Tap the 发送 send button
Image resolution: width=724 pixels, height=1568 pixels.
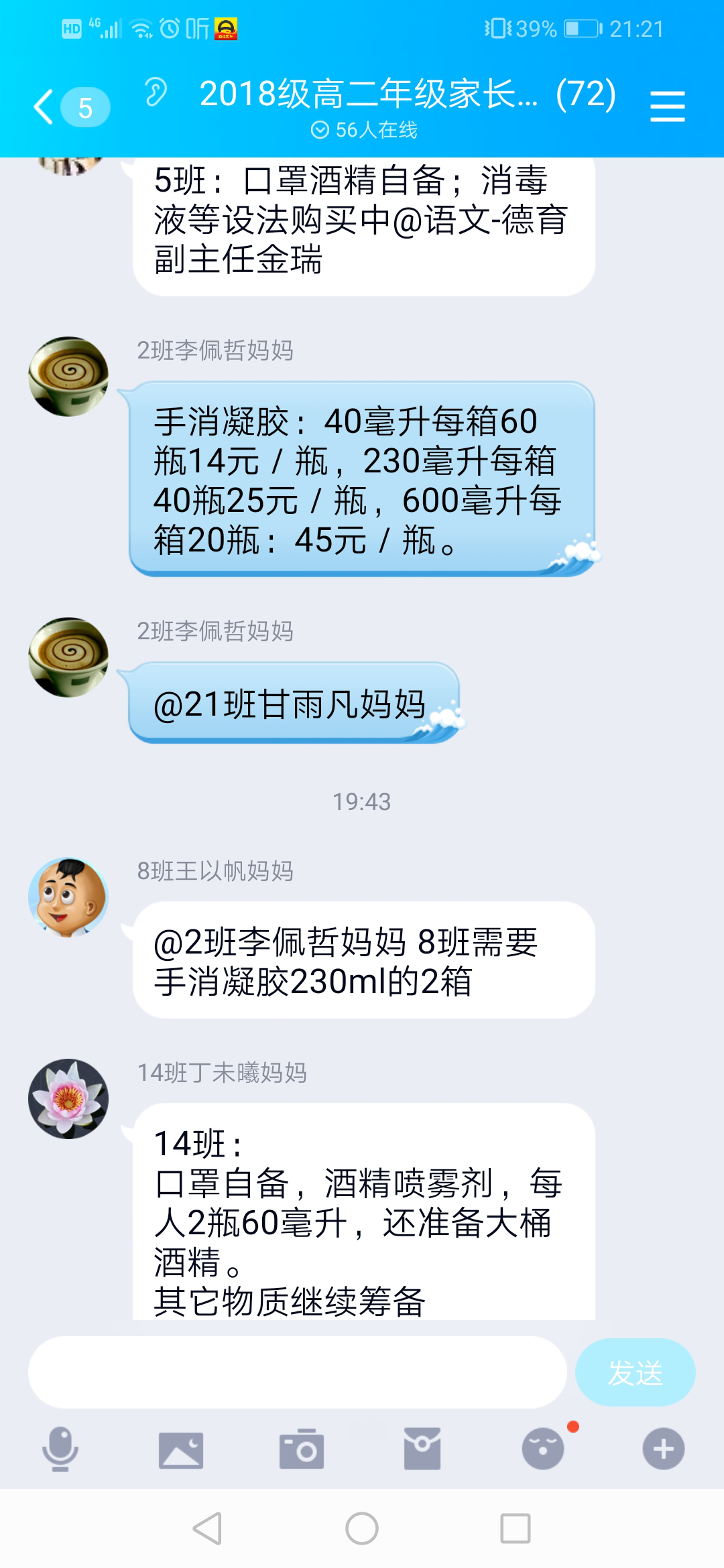[634, 1372]
